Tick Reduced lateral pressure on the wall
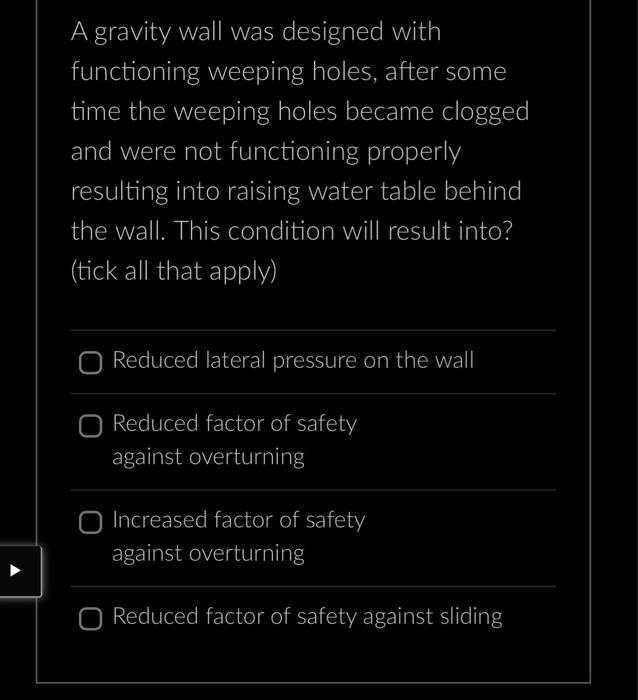This screenshot has height=700, width=638. [90, 362]
